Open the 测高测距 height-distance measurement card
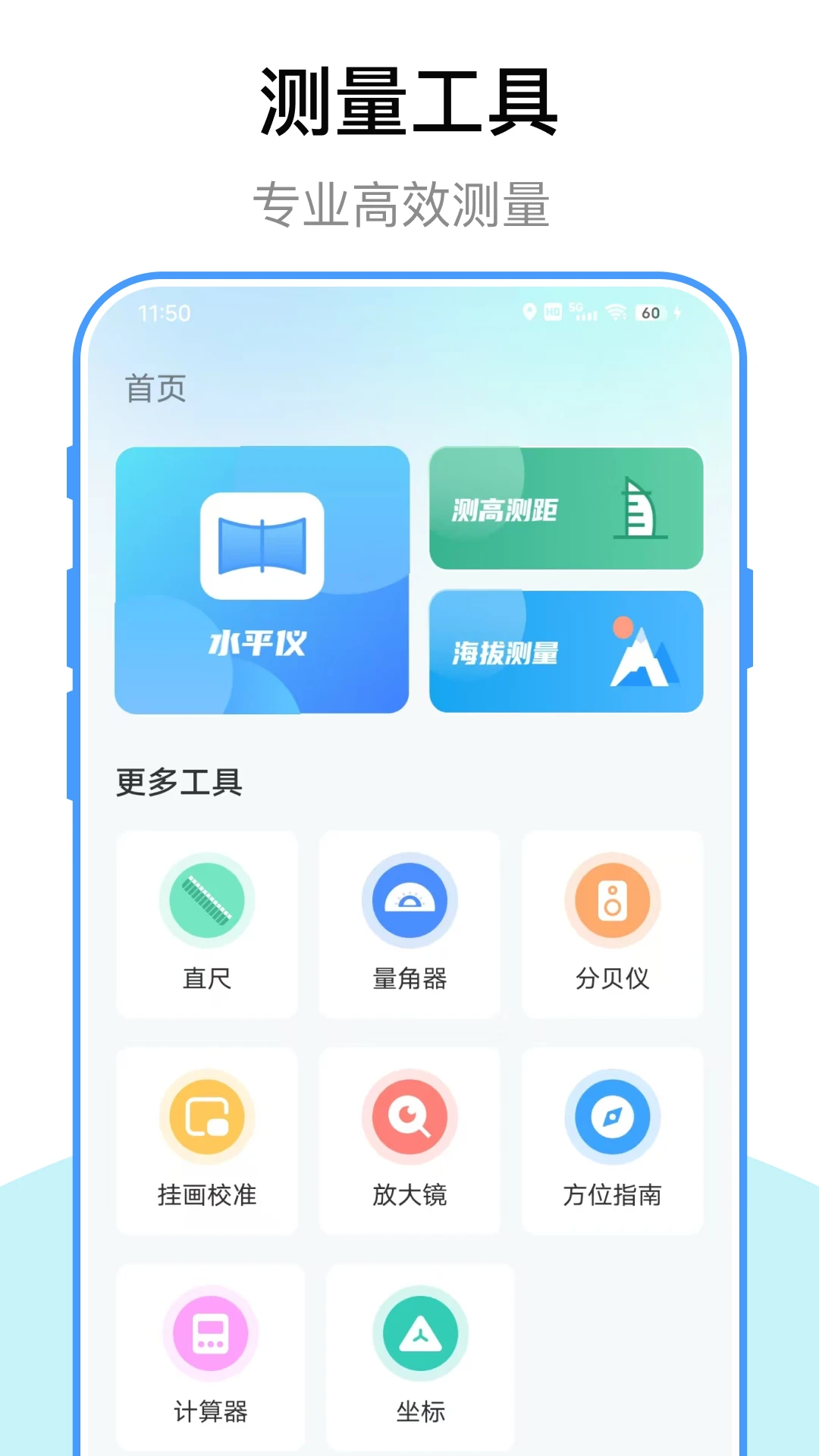The height and width of the screenshot is (1456, 819). (x=566, y=508)
